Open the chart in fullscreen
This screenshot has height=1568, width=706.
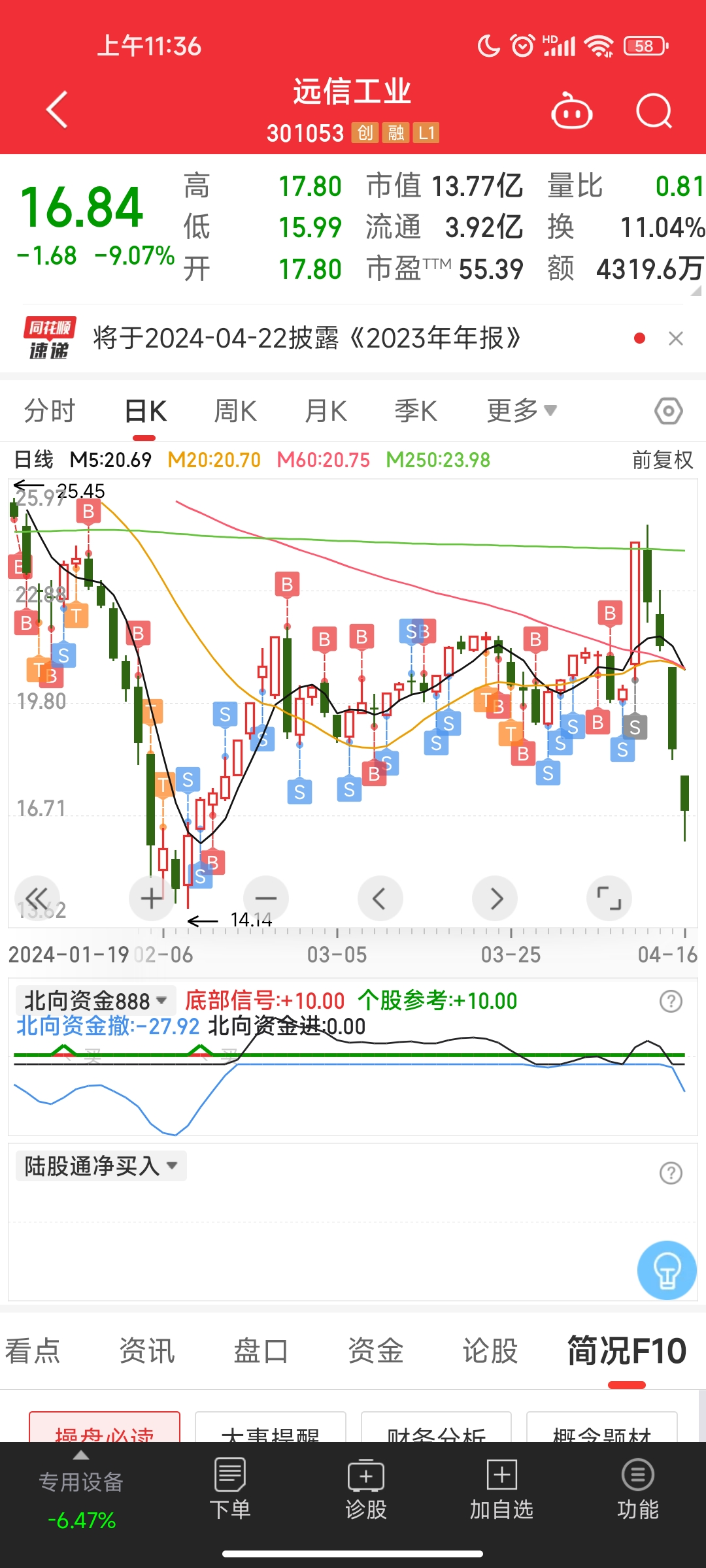click(609, 898)
